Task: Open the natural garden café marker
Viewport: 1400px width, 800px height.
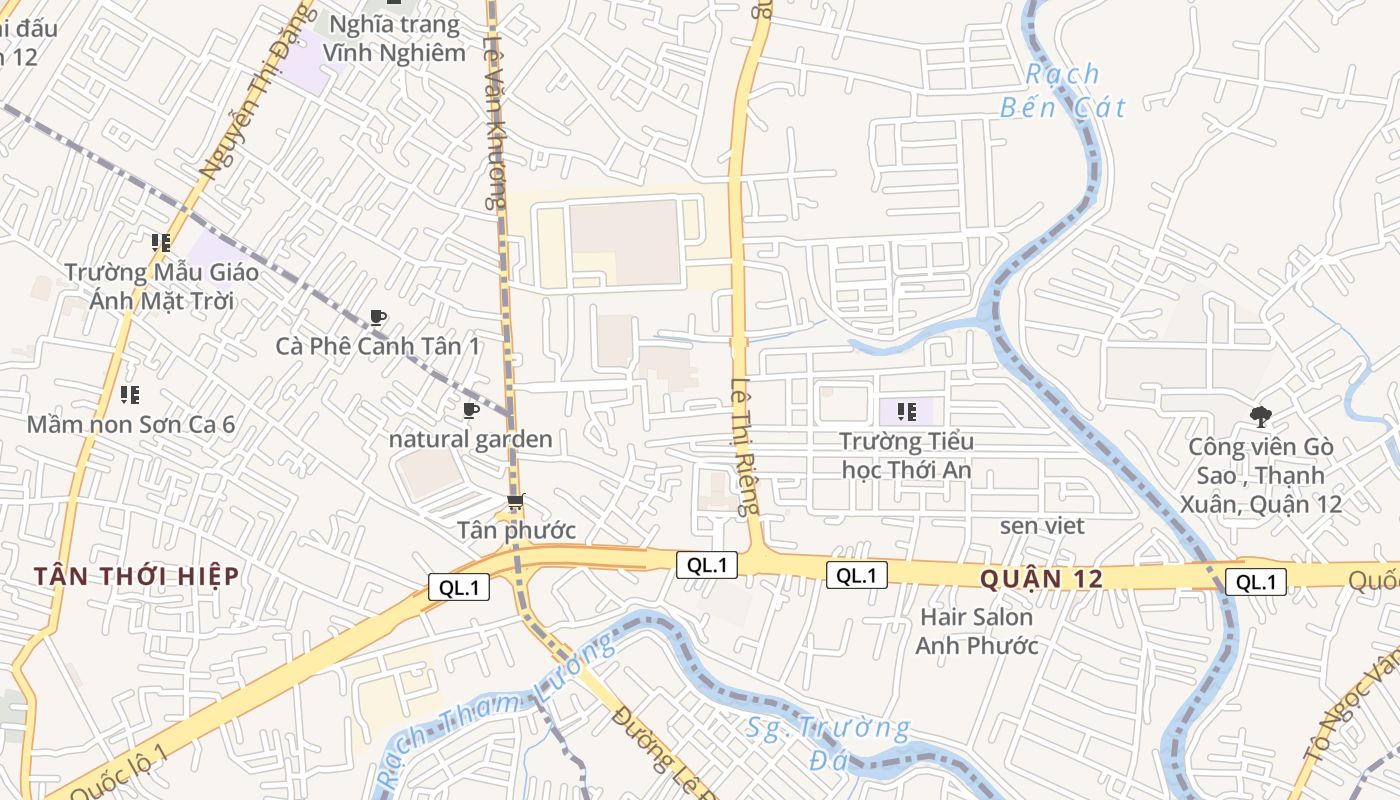Action: click(x=470, y=410)
